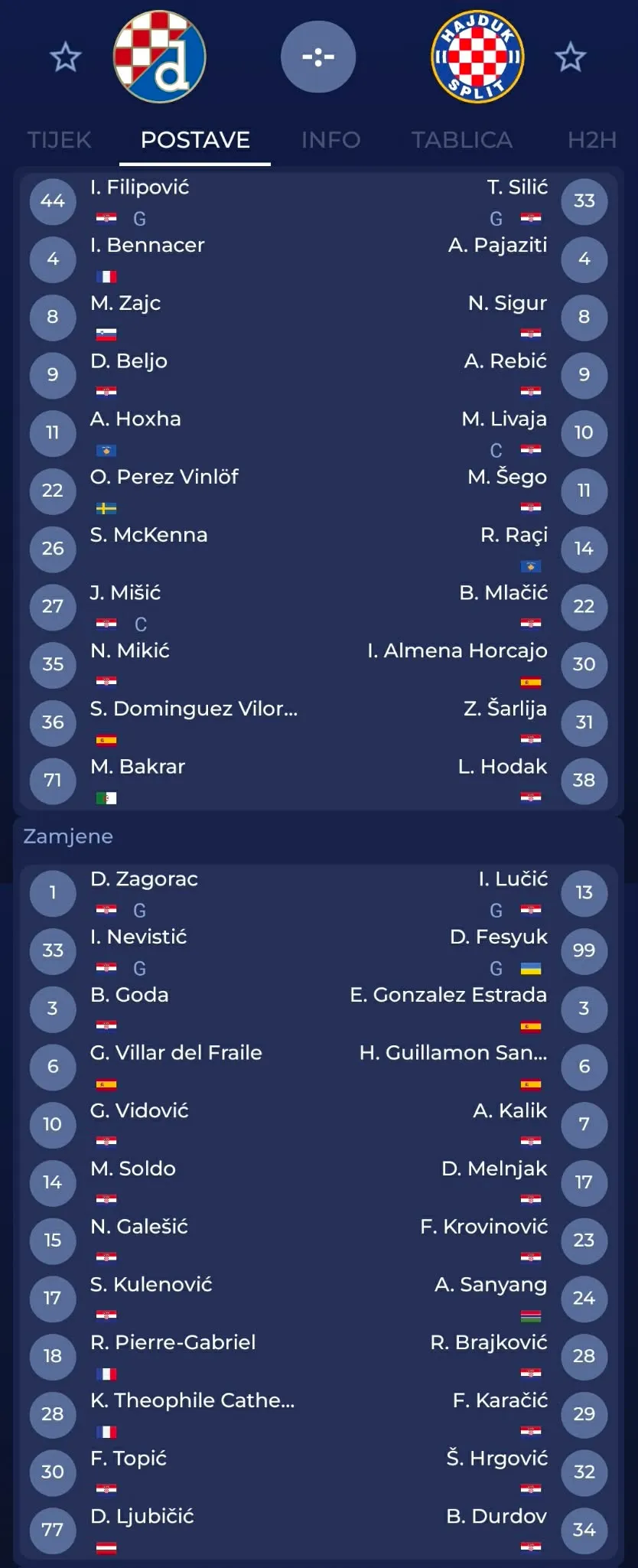Viewport: 638px width, 1568px height.
Task: Switch to the TIJEK tab
Action: tap(60, 140)
